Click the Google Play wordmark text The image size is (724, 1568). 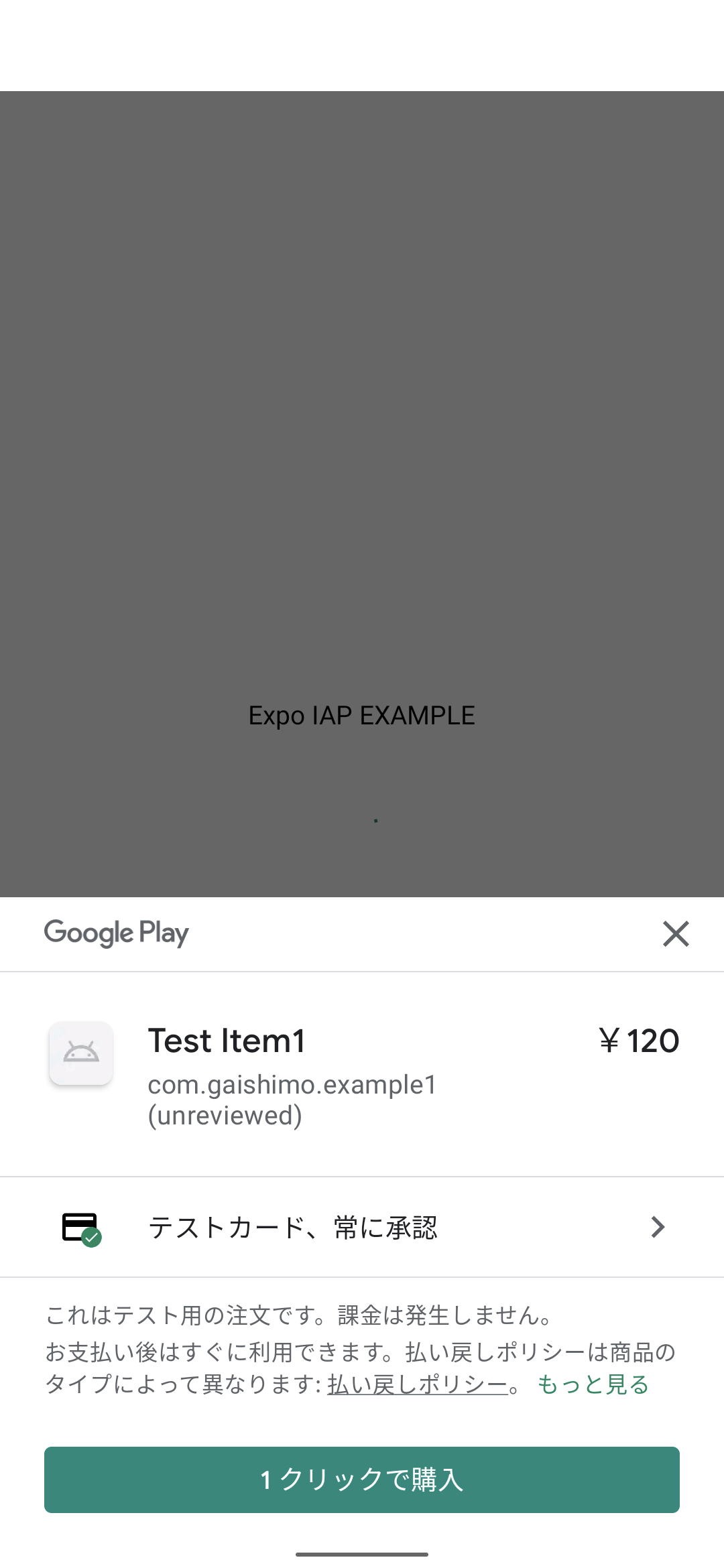click(116, 933)
